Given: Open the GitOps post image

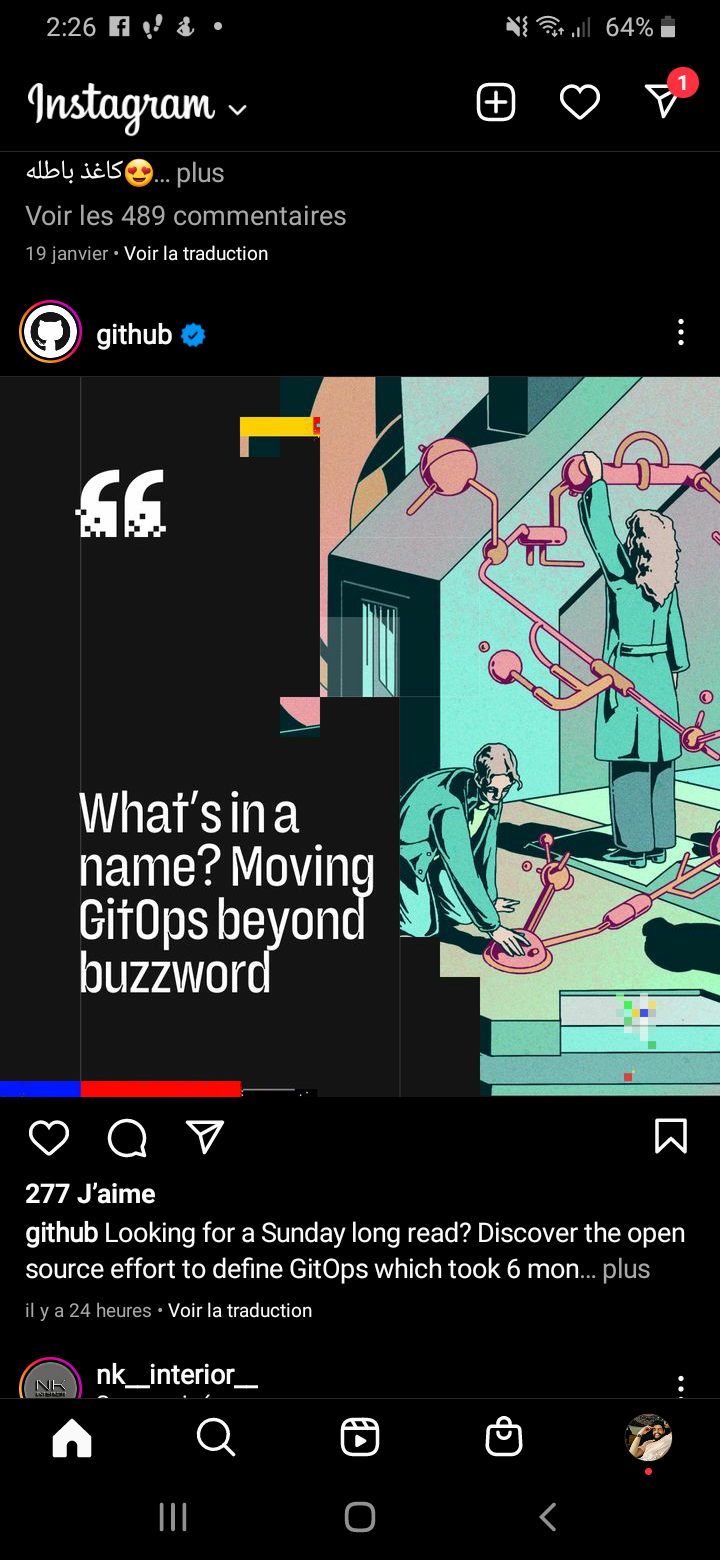Looking at the screenshot, I should (x=360, y=736).
